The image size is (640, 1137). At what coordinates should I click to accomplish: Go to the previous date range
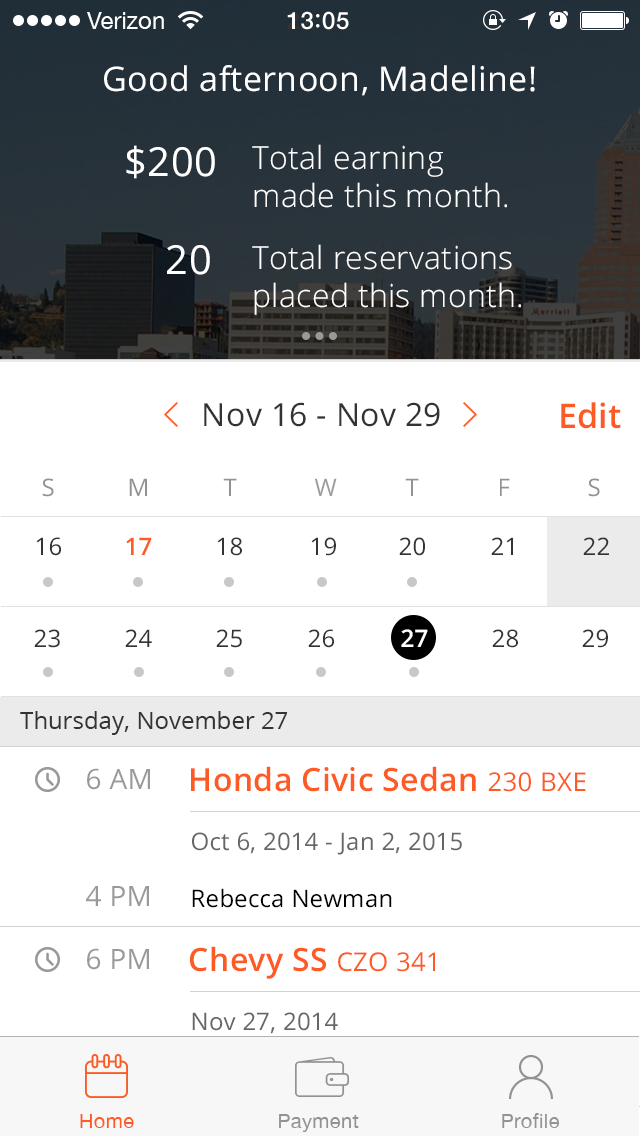point(171,415)
